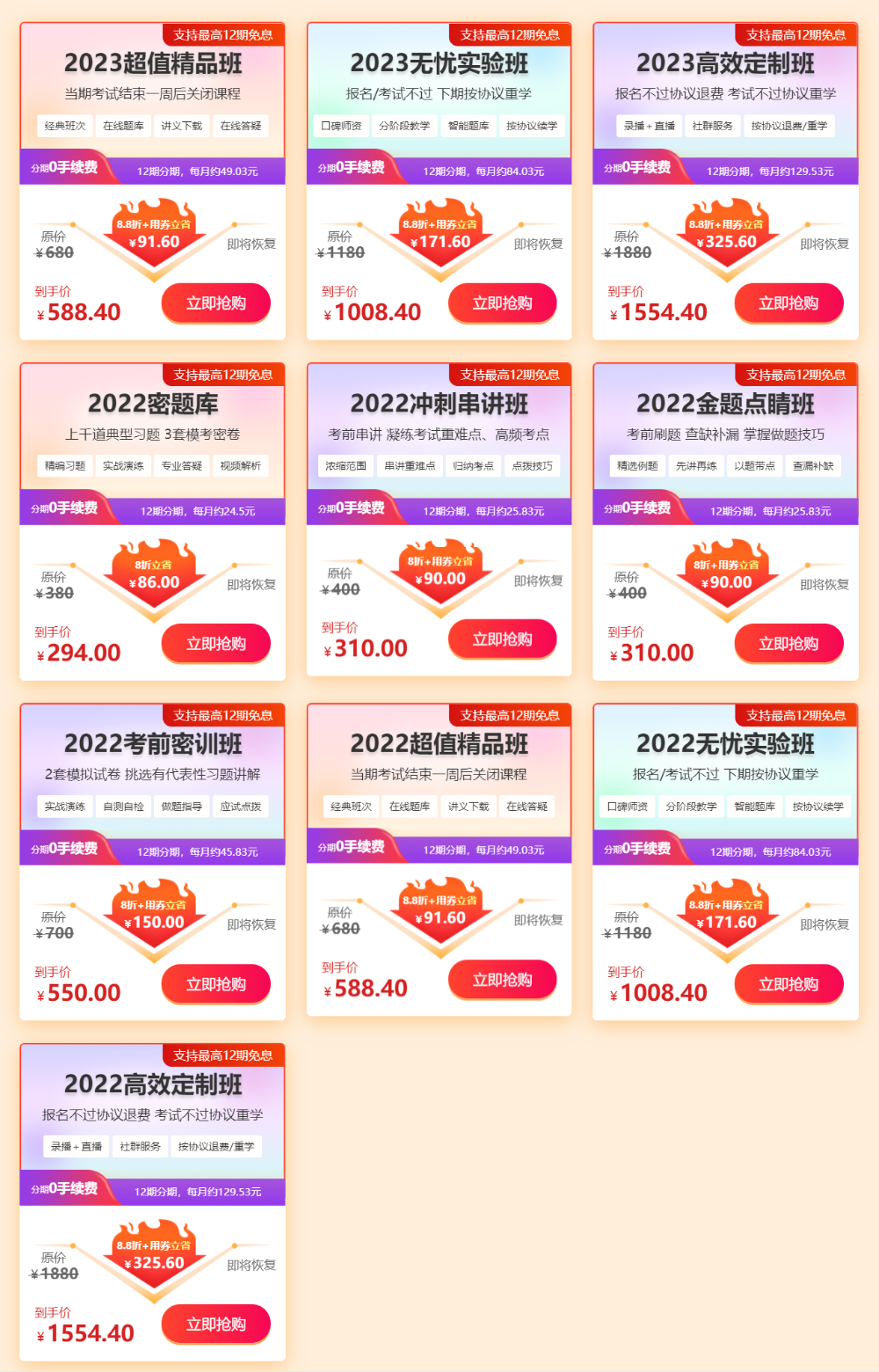Open the 2023超值精品班 course card
This screenshot has height=1372, width=879.
point(153,64)
